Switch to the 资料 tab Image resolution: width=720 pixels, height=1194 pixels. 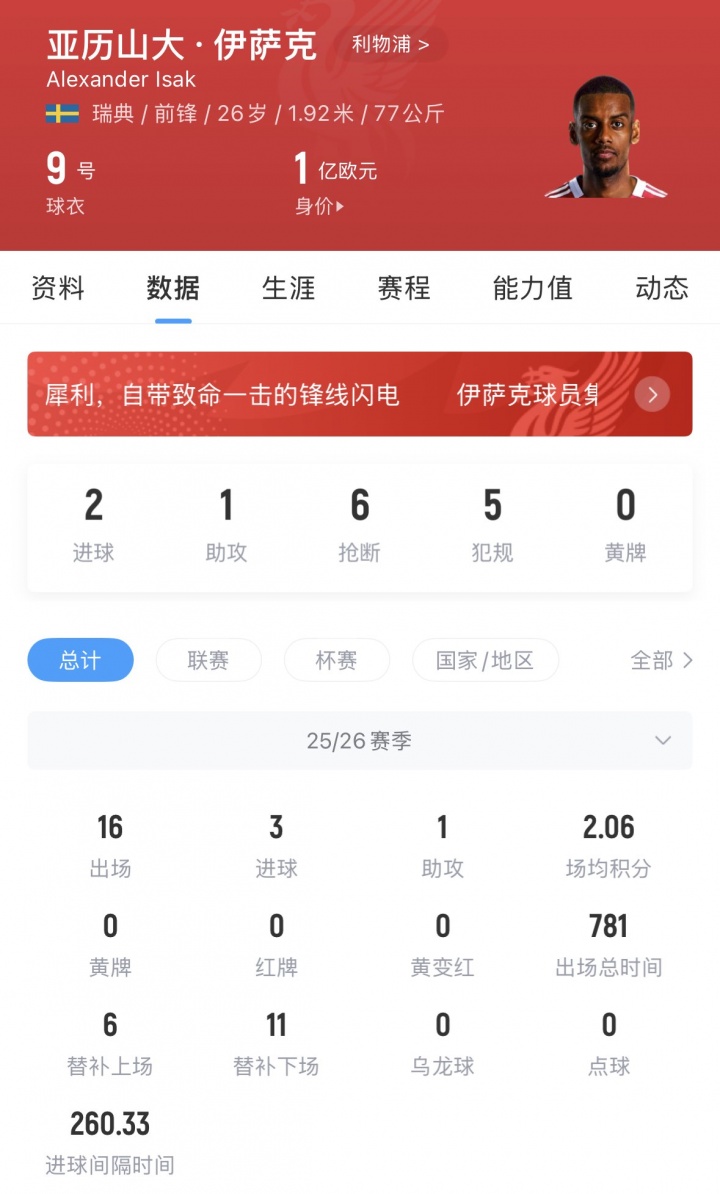(56, 289)
